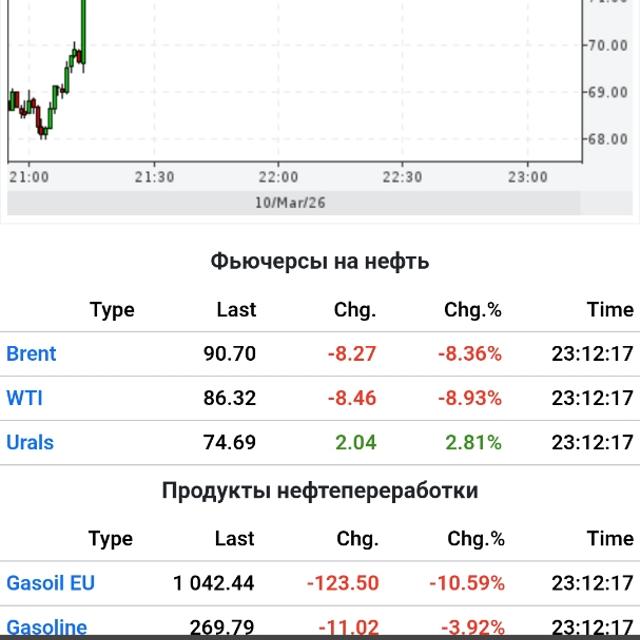Open the Gasoil EU product link
The height and width of the screenshot is (640, 640).
pyautogui.click(x=50, y=582)
